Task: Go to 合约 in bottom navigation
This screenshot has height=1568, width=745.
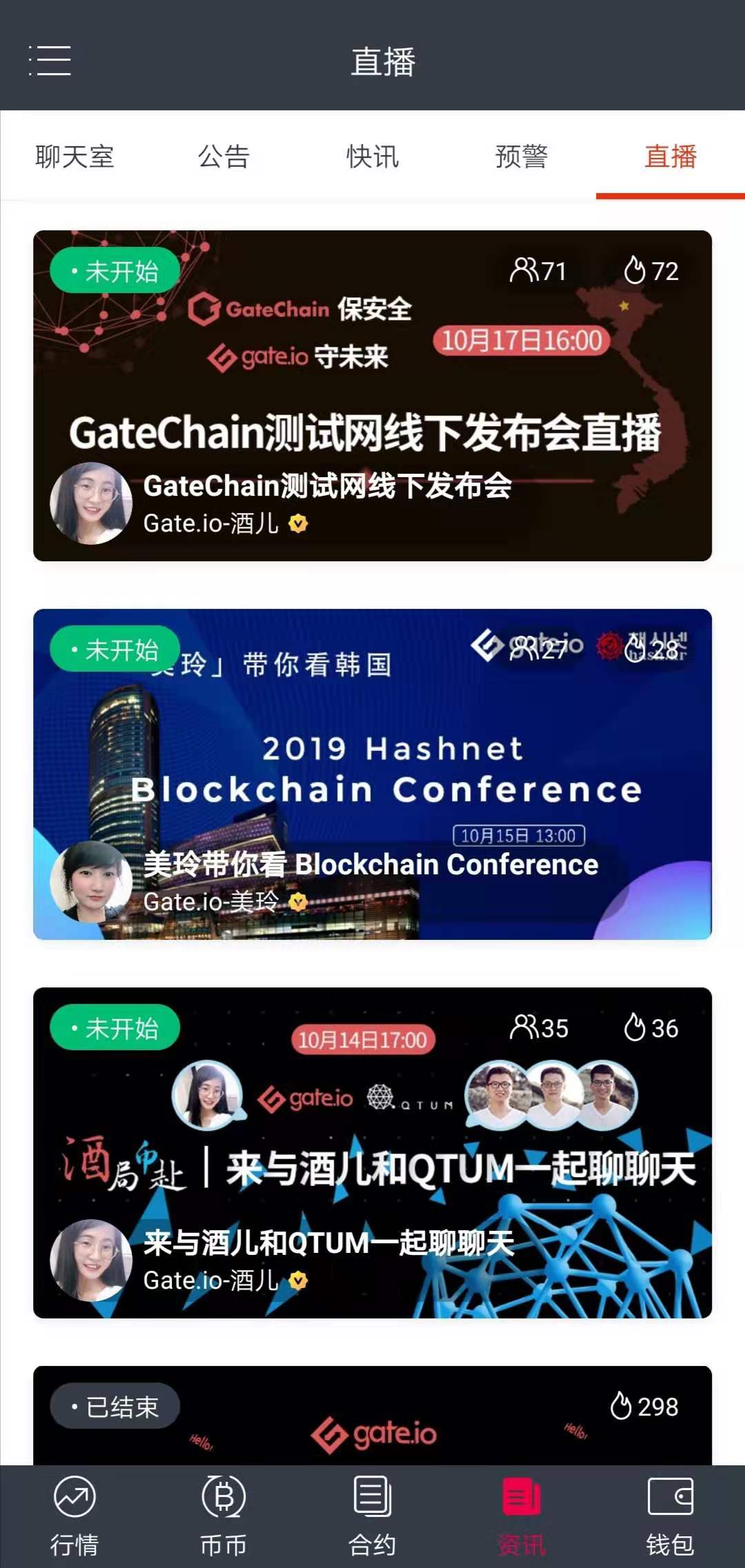Action: 372,1516
